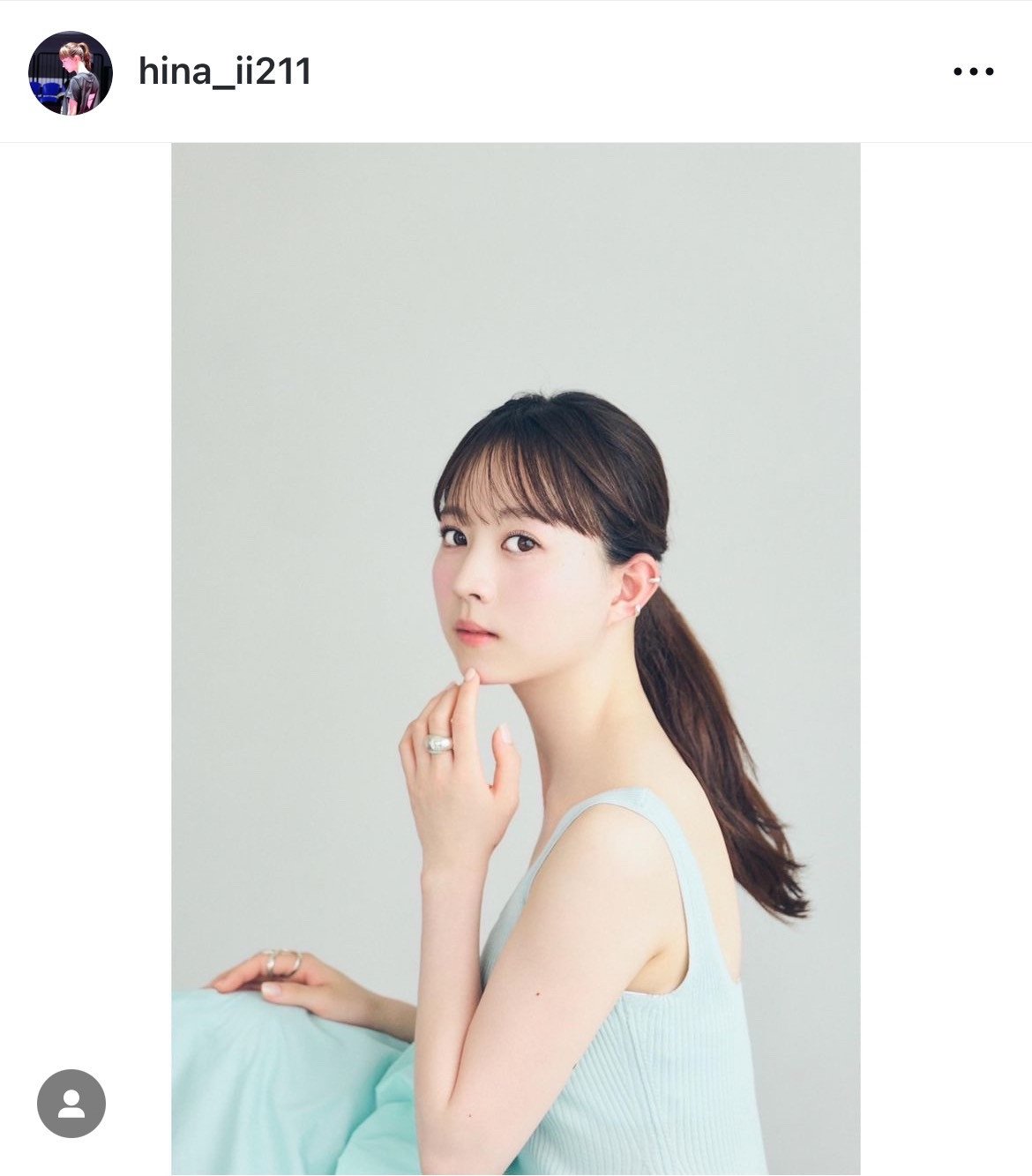Tap the hina_ii211 username
Image resolution: width=1032 pixels, height=1176 pixels.
(x=225, y=71)
